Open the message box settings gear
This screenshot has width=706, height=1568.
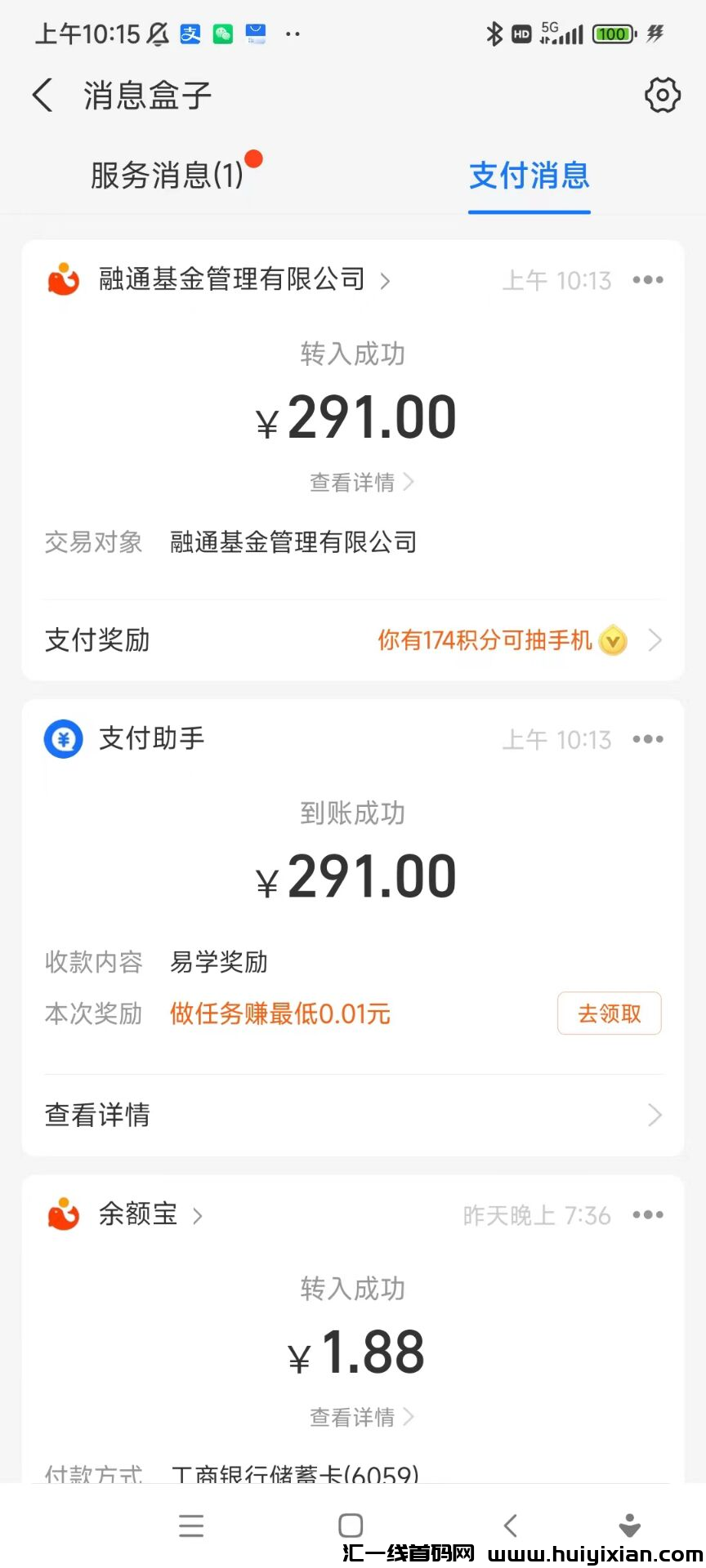[662, 95]
